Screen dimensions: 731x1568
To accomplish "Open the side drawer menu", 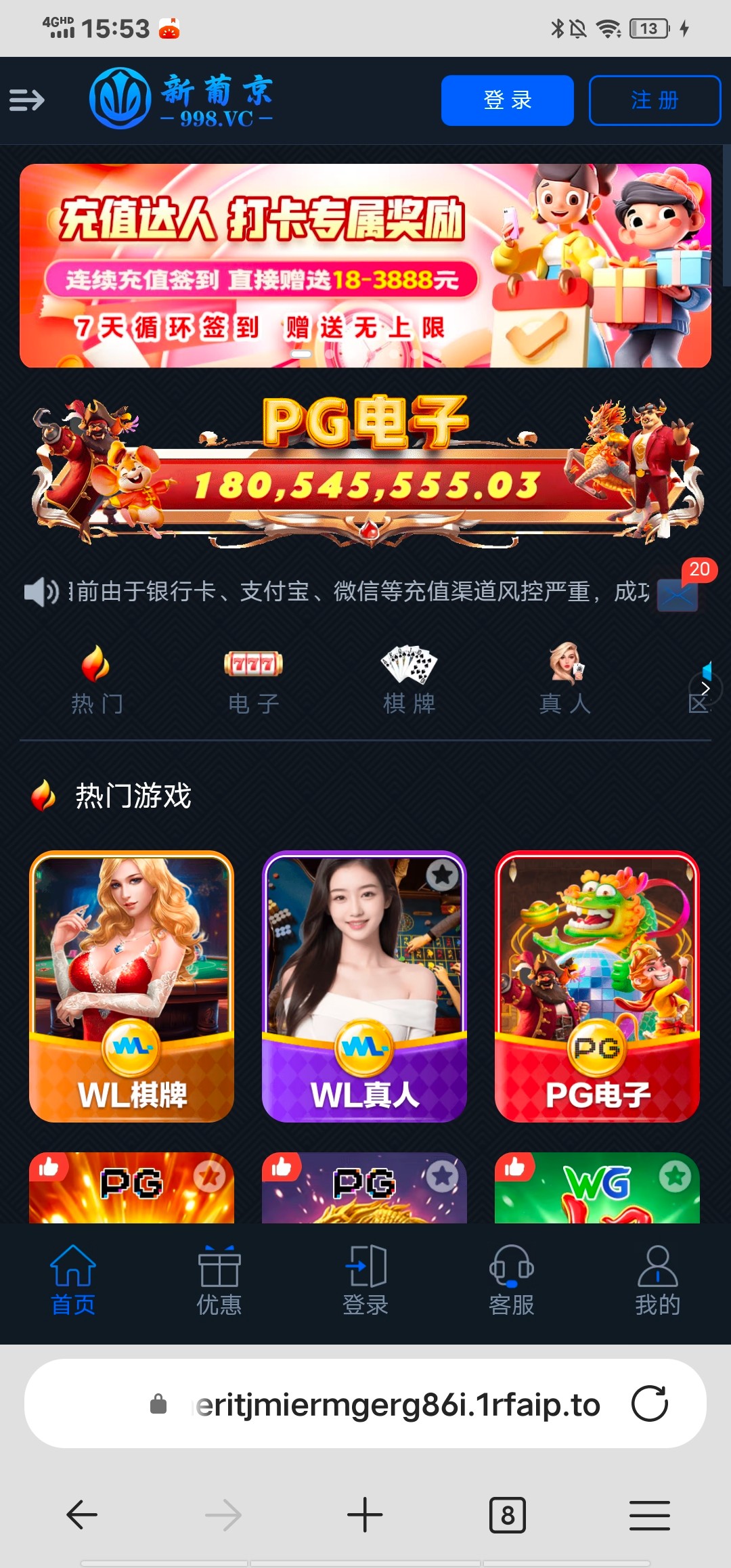I will click(27, 100).
